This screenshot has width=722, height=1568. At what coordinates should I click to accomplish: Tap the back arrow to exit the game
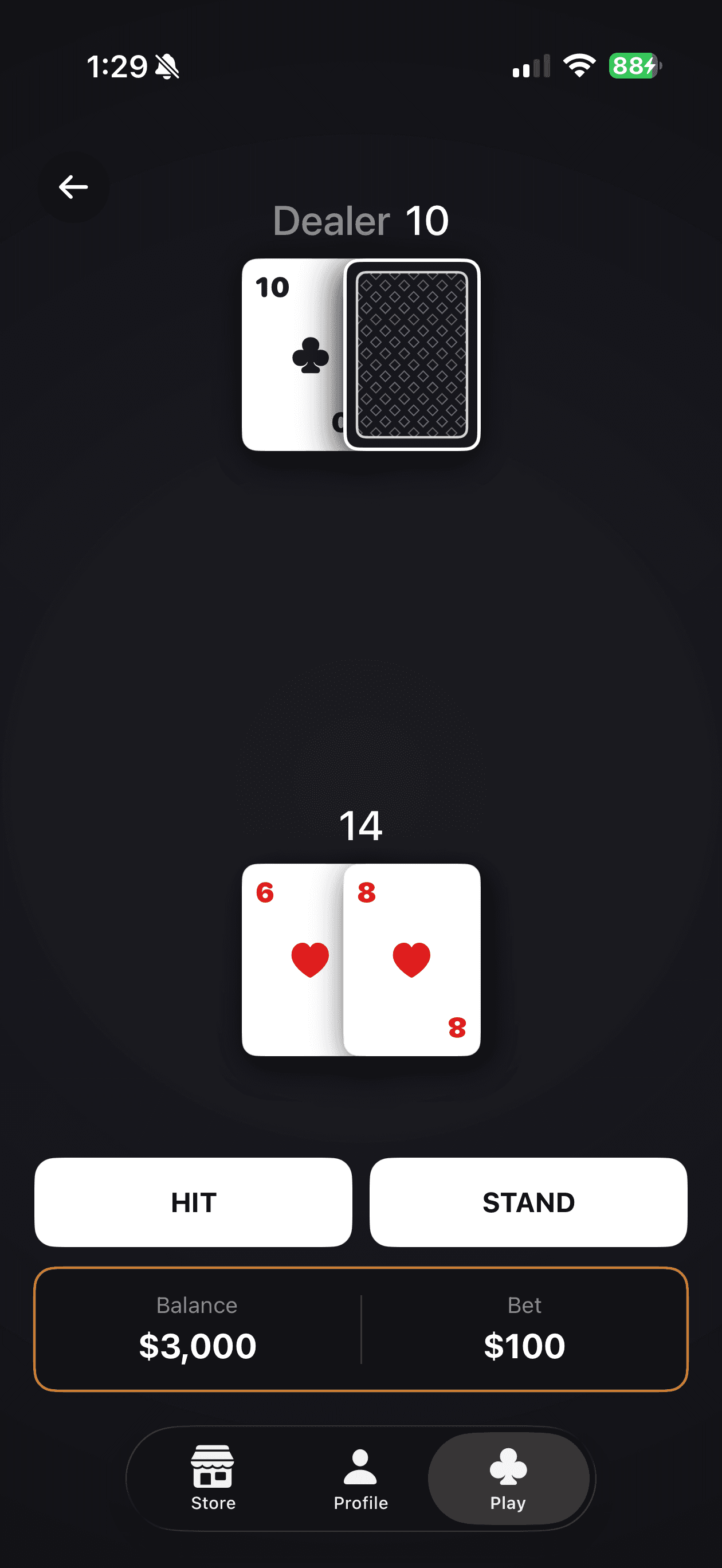point(73,186)
